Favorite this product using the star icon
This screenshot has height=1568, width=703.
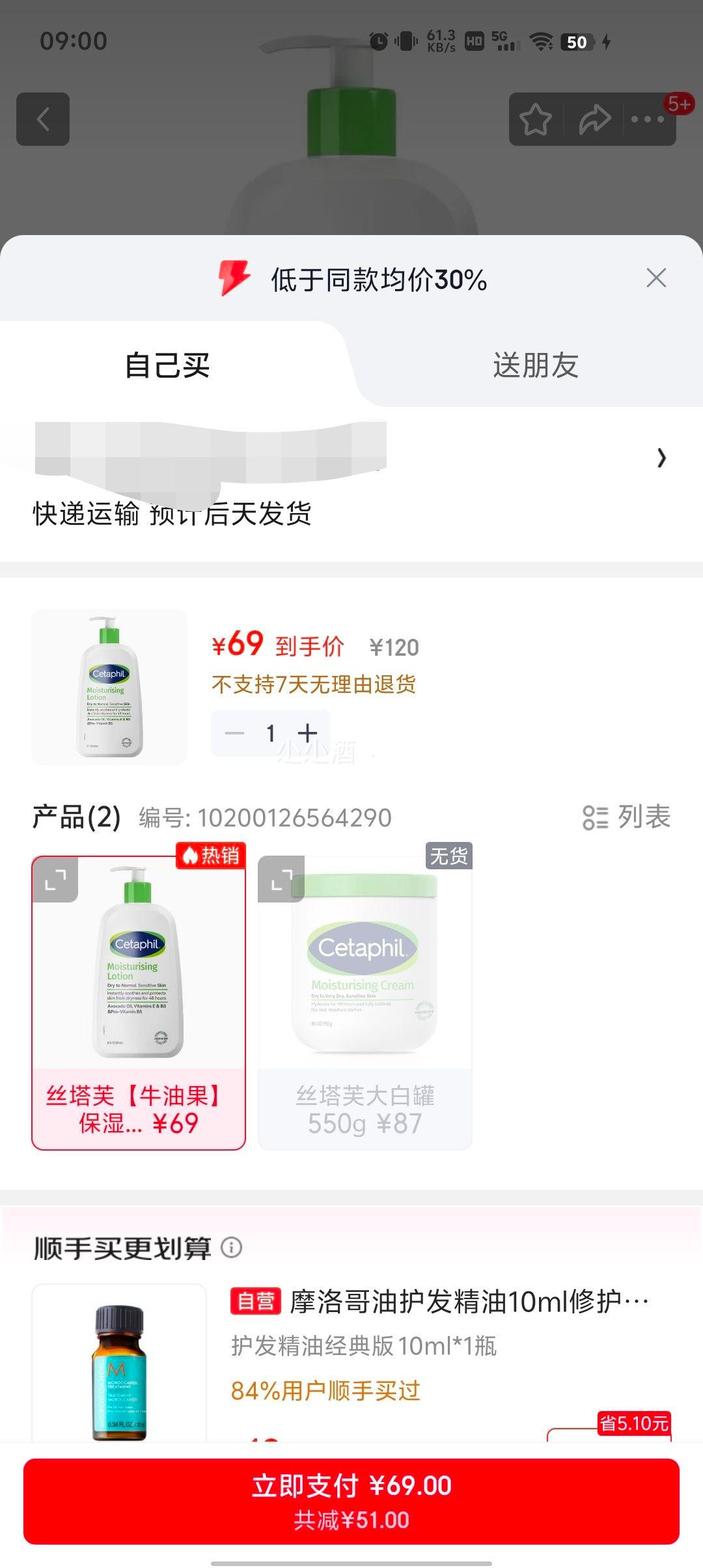click(x=535, y=119)
